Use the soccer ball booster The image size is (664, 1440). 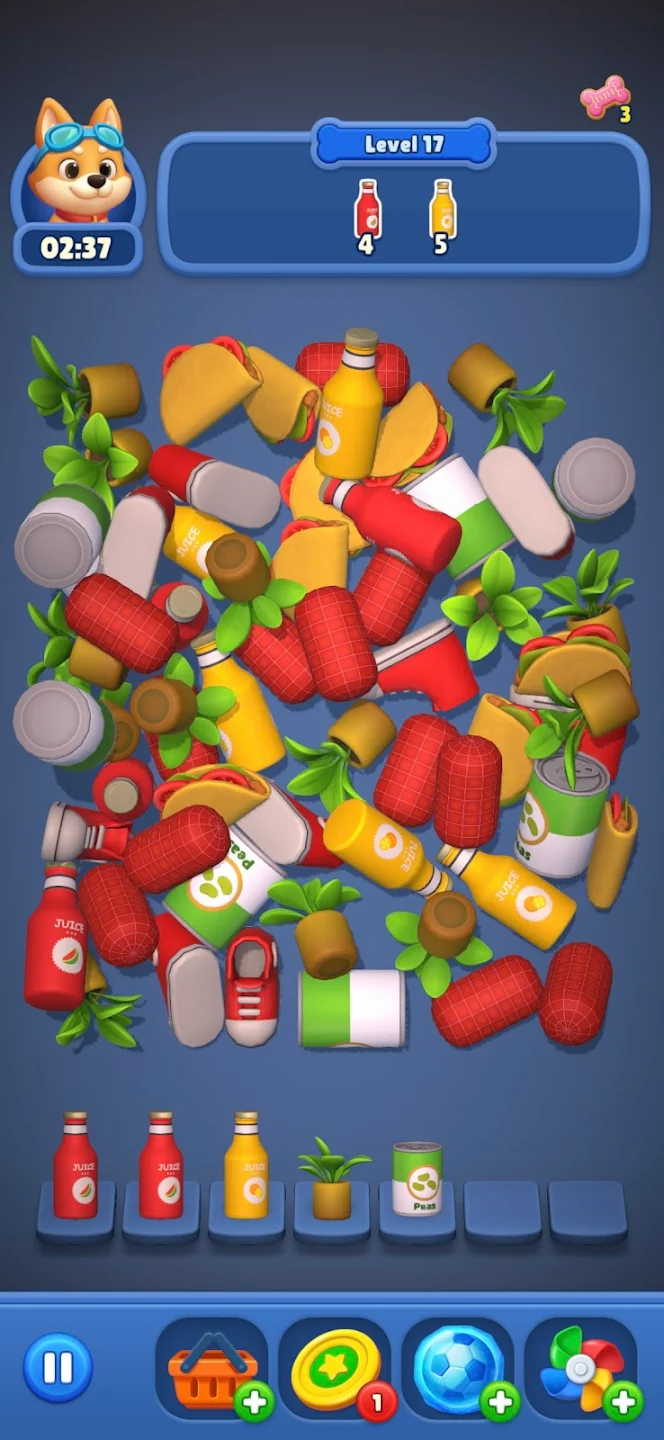click(457, 1368)
